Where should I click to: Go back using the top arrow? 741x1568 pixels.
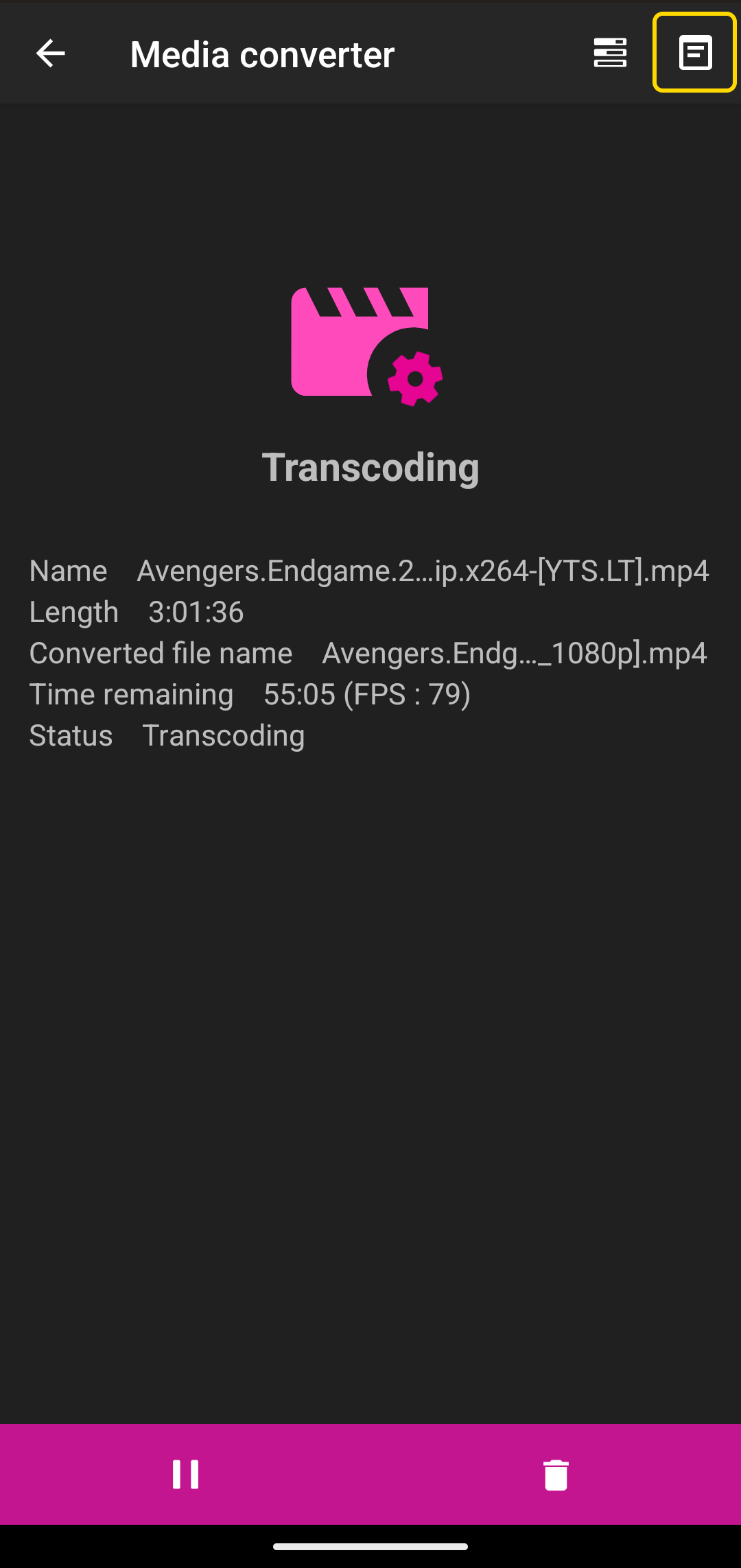50,54
